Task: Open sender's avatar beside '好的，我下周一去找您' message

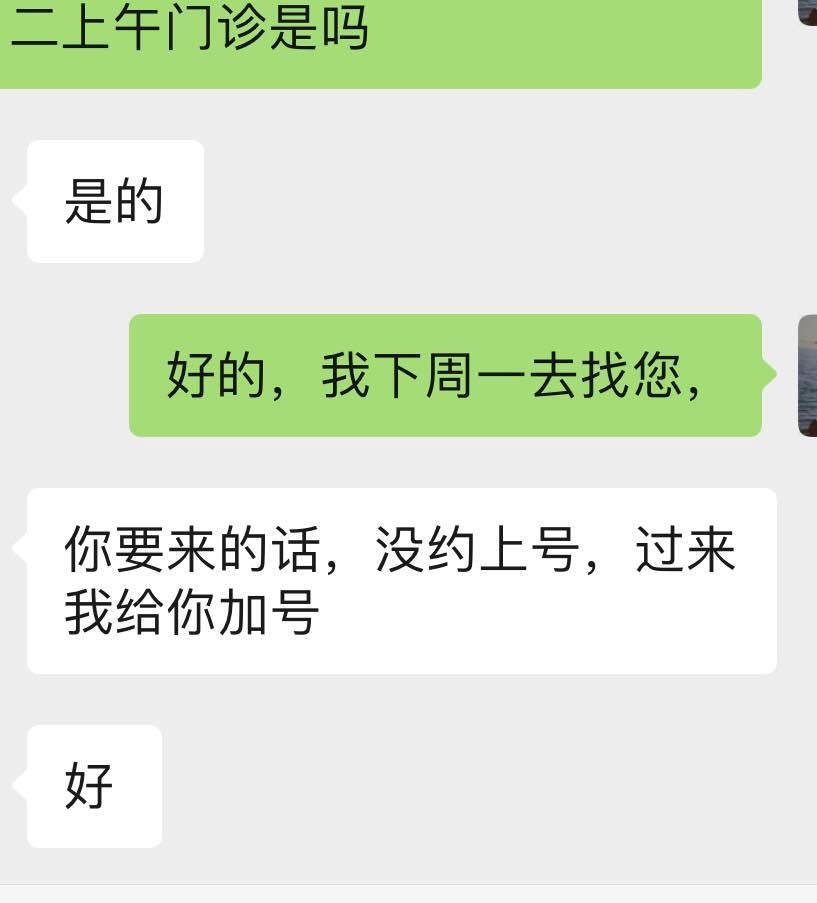Action: click(807, 375)
